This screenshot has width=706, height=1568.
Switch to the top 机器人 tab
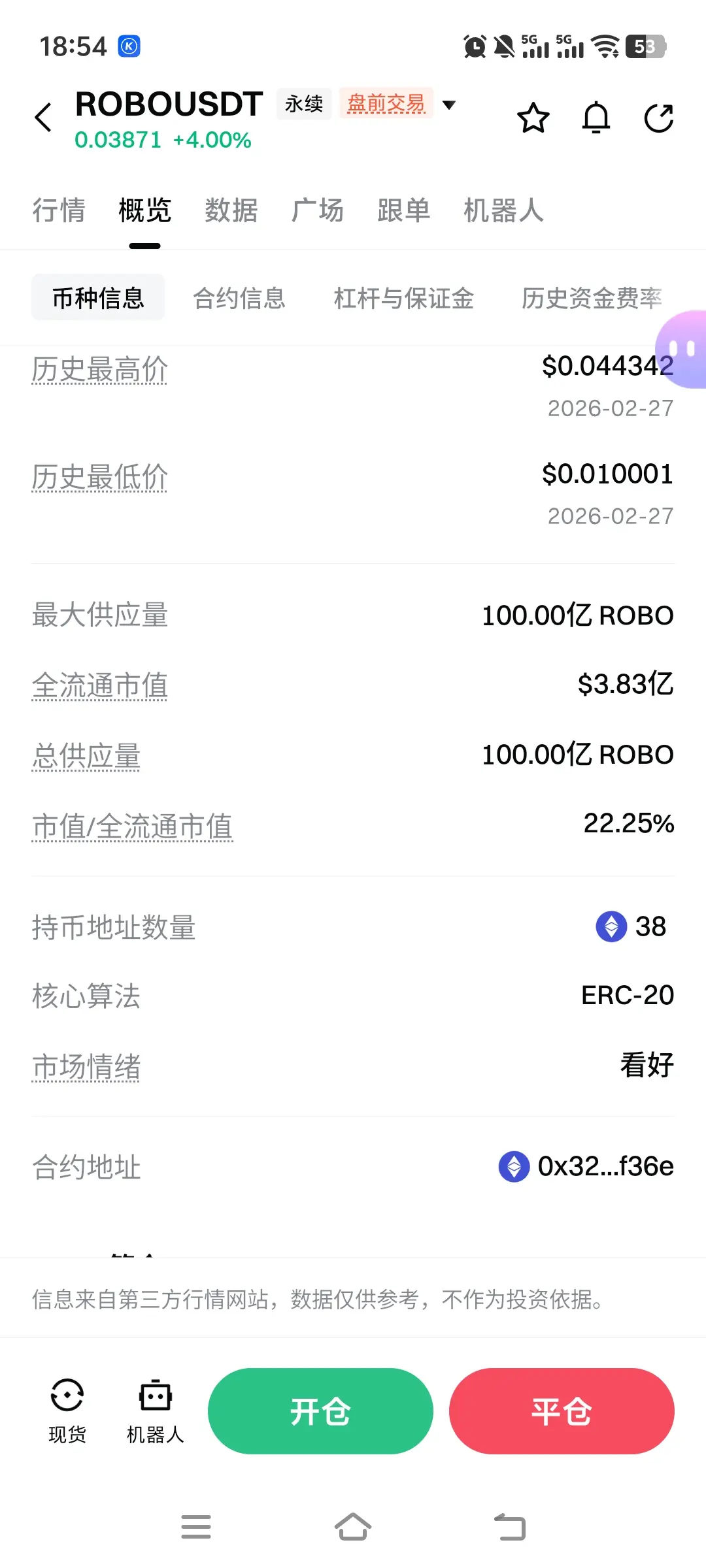pos(503,210)
